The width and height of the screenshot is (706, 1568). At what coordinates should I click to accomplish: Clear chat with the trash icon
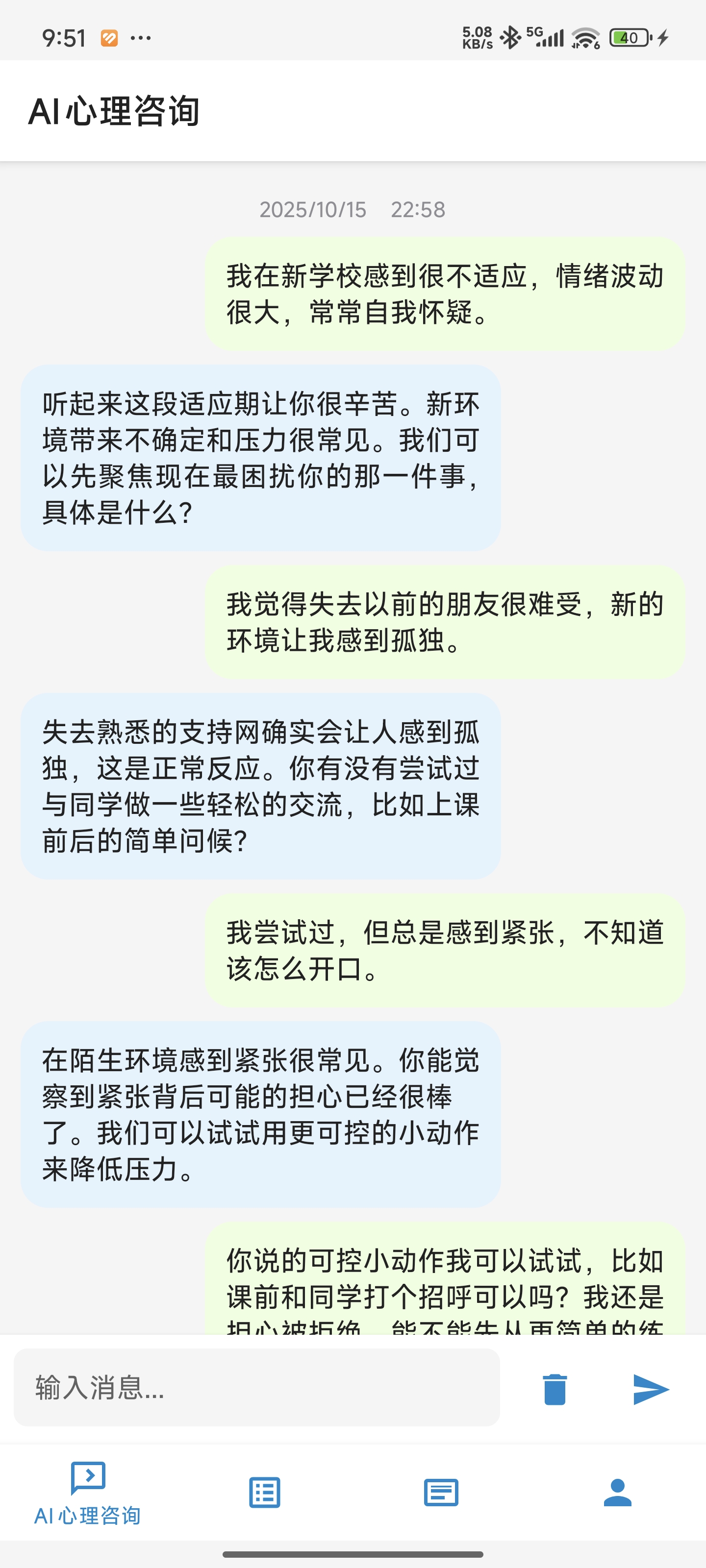point(555,1389)
